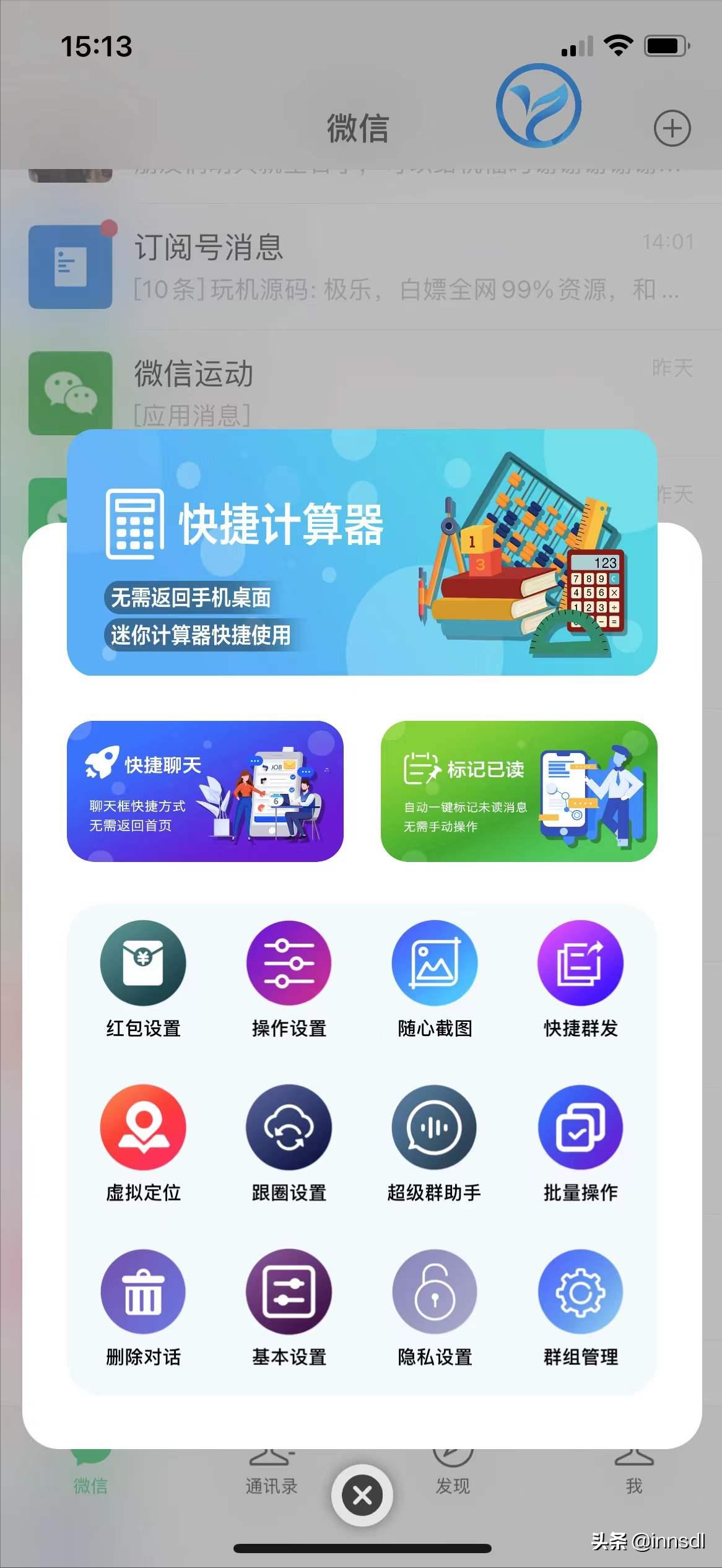Tap the floating blue leaf plugin icon
The width and height of the screenshot is (722, 1568).
(538, 105)
